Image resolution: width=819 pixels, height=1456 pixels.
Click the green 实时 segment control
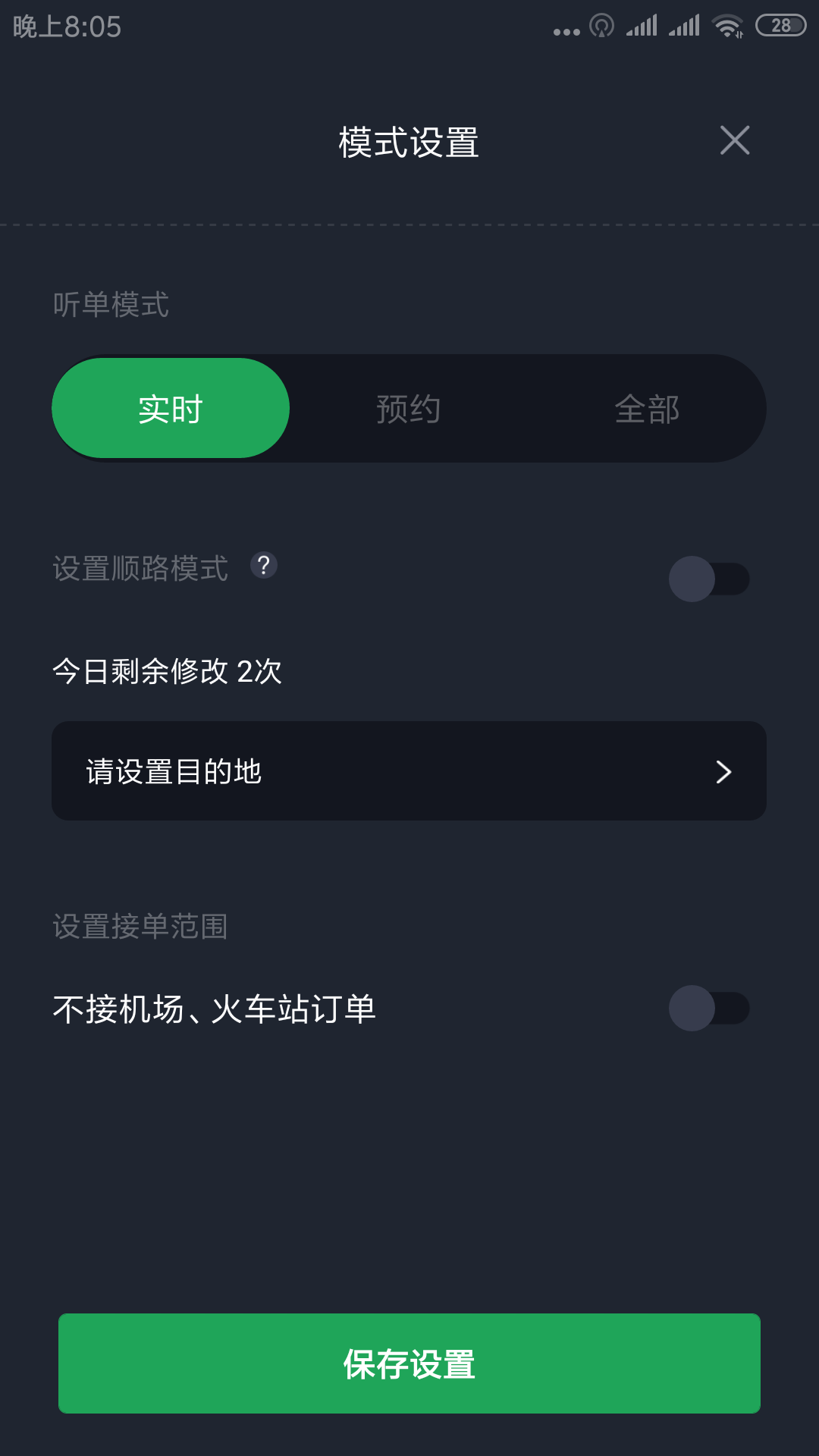(x=170, y=408)
